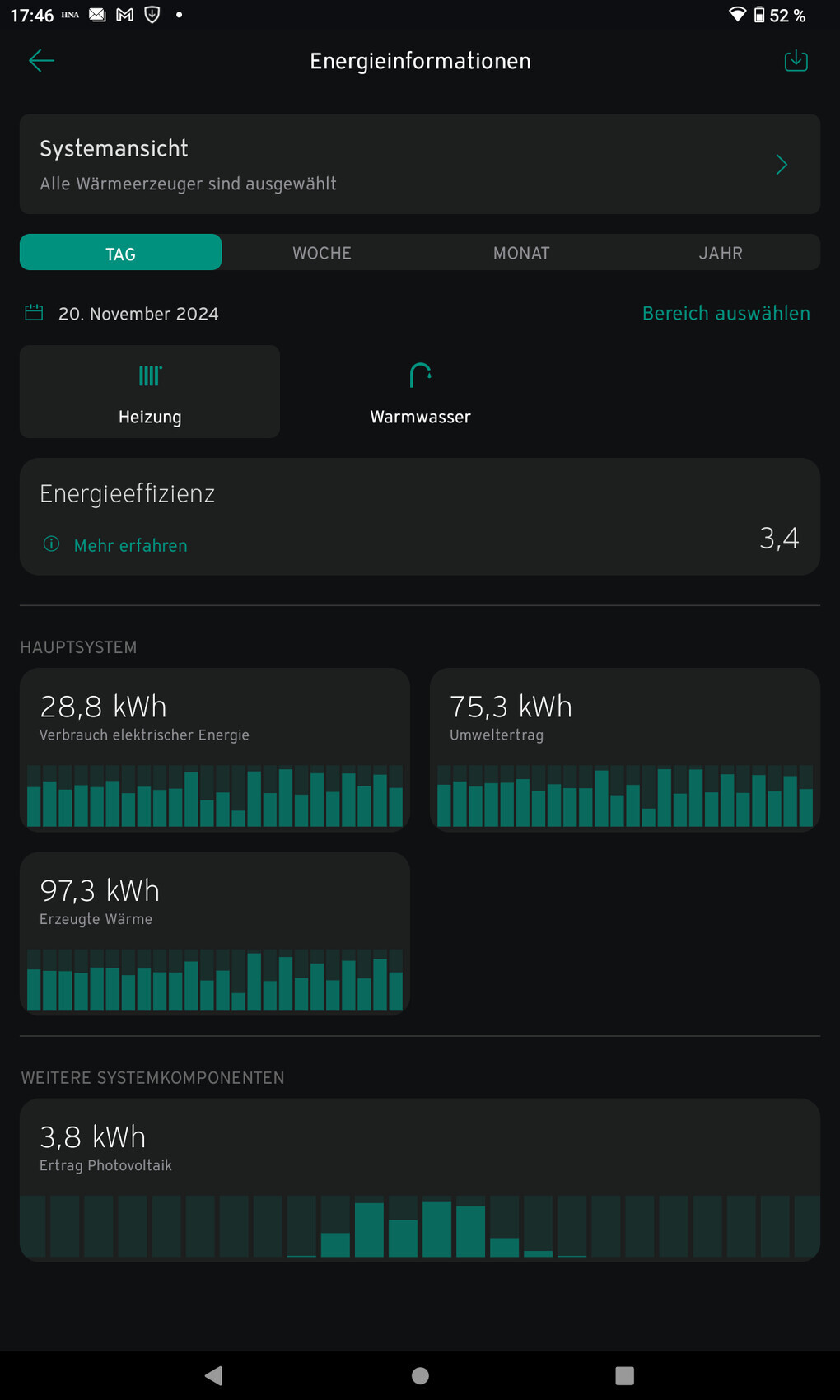Screen dimensions: 840x1400
Task: Download the energy data export
Action: pos(796,60)
